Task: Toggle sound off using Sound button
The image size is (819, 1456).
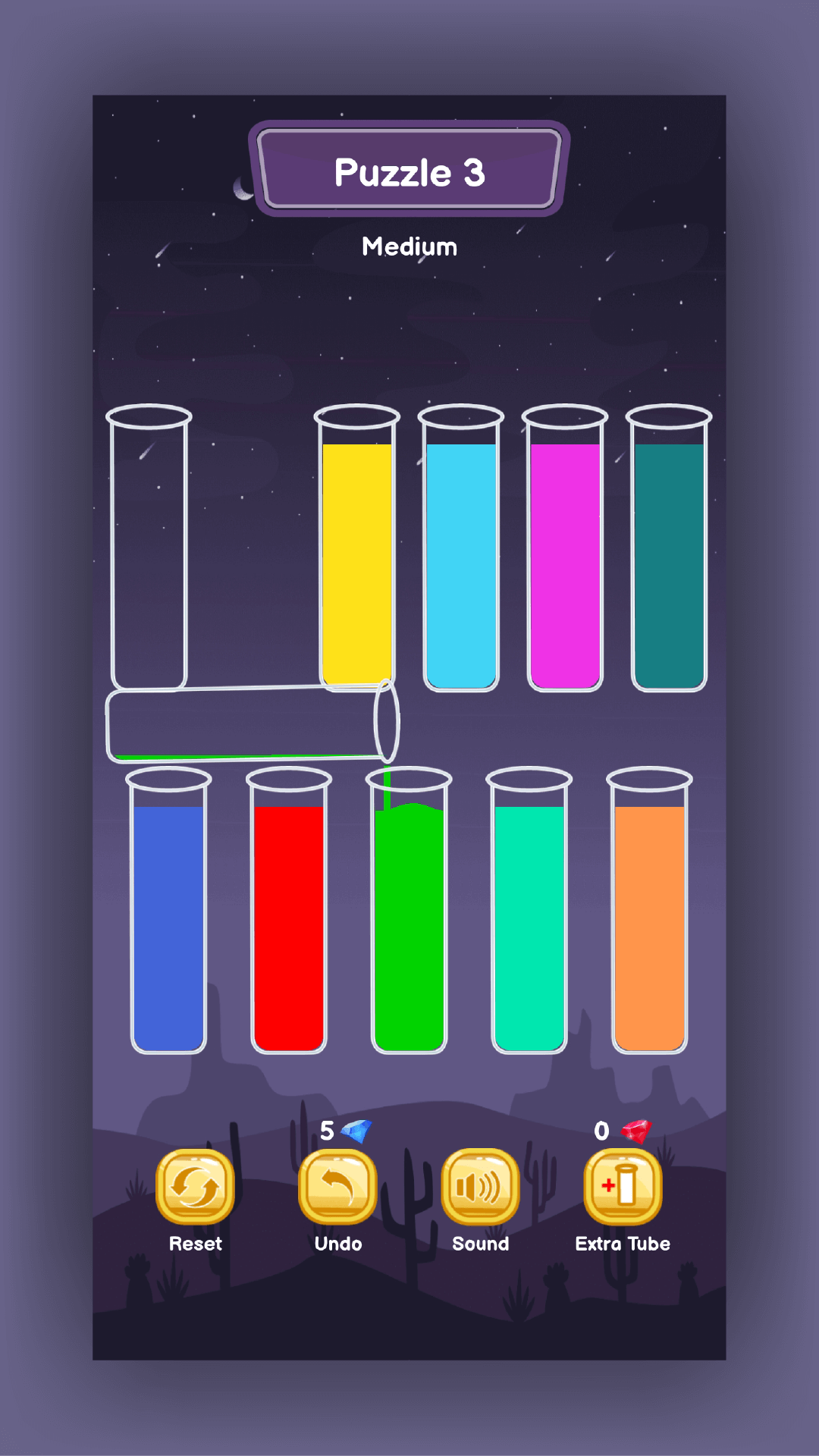Action: coord(479,1188)
